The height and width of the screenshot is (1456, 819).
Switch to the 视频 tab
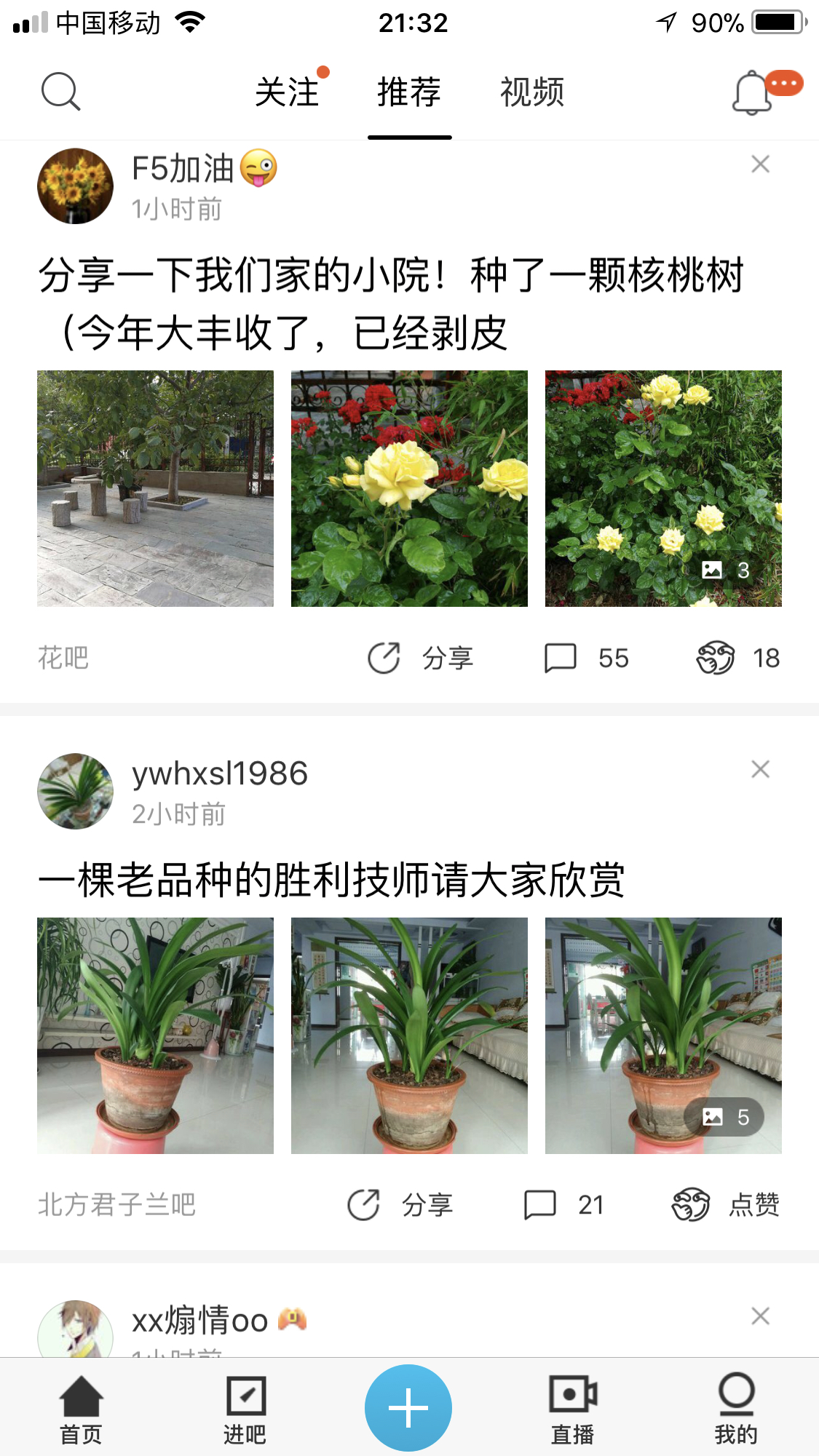(532, 92)
